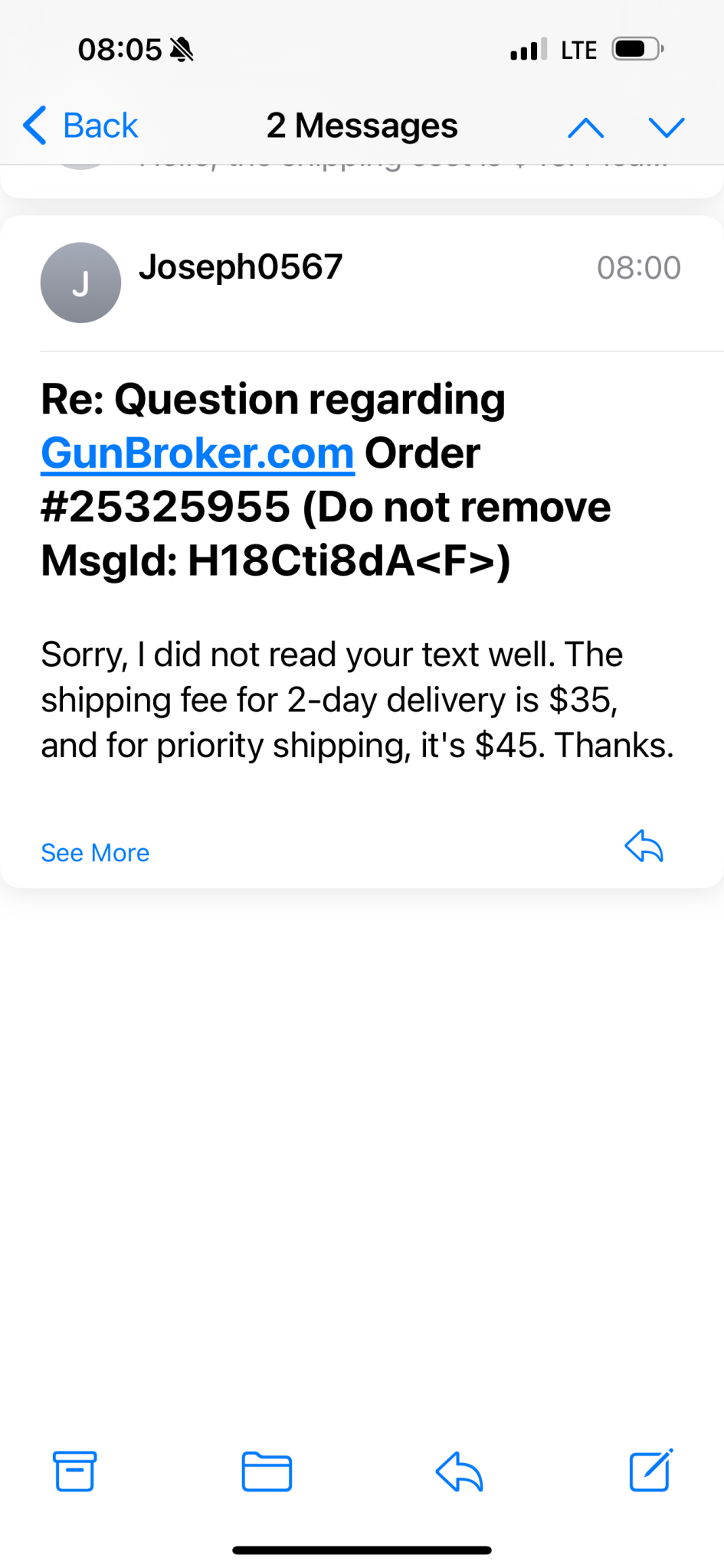Open reply options in bottom toolbar
The image size is (724, 1568).
tap(459, 1471)
